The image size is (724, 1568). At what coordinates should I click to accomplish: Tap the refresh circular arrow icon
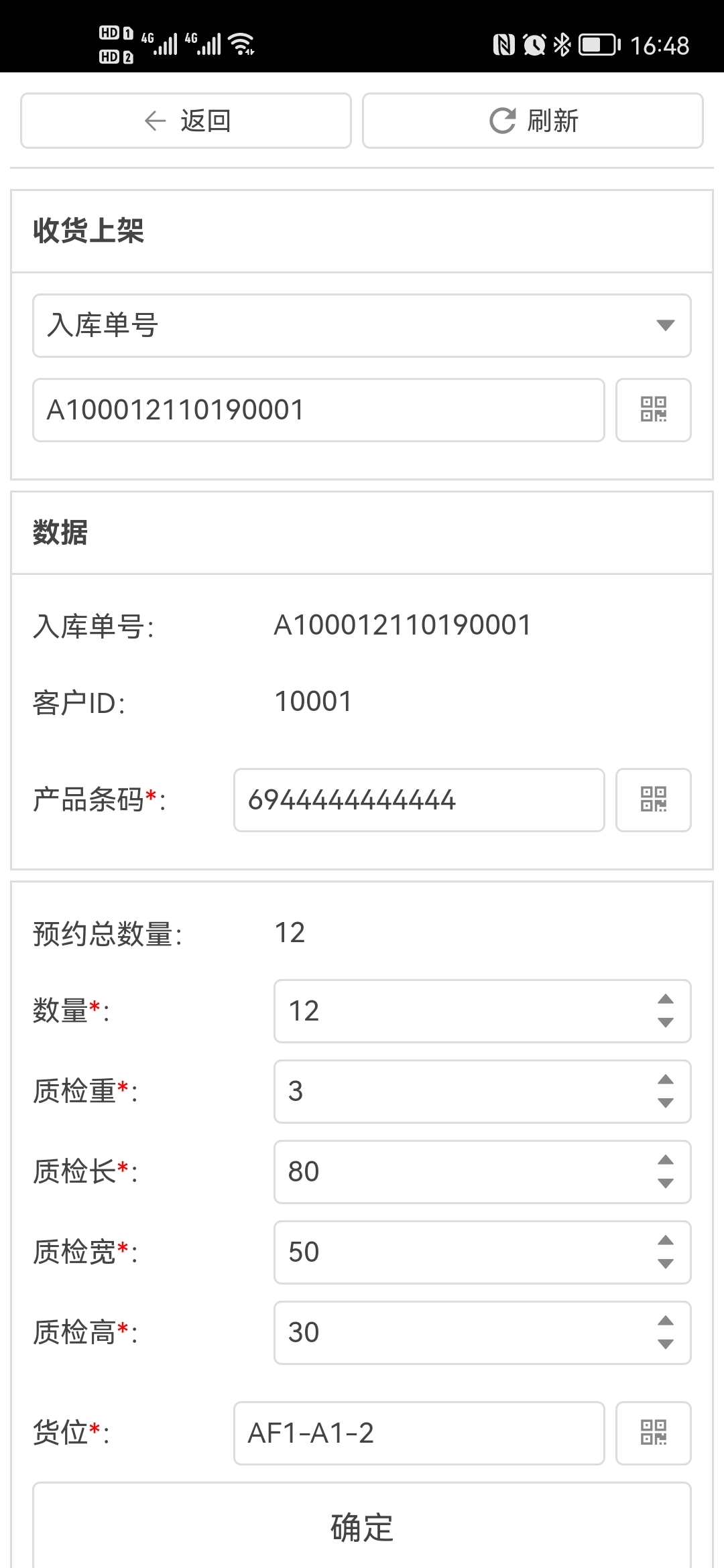click(501, 121)
